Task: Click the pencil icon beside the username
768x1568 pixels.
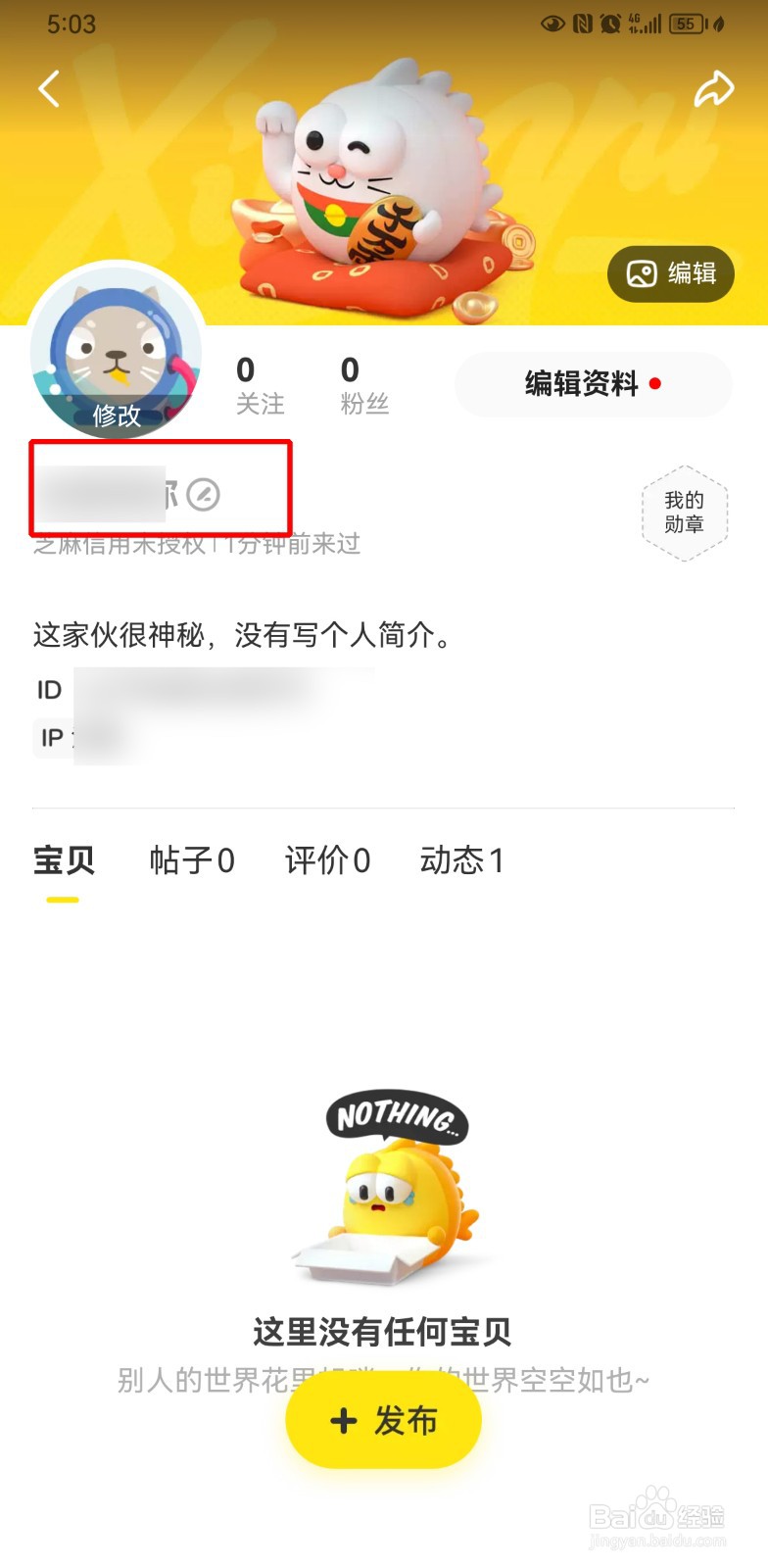Action: tap(201, 495)
